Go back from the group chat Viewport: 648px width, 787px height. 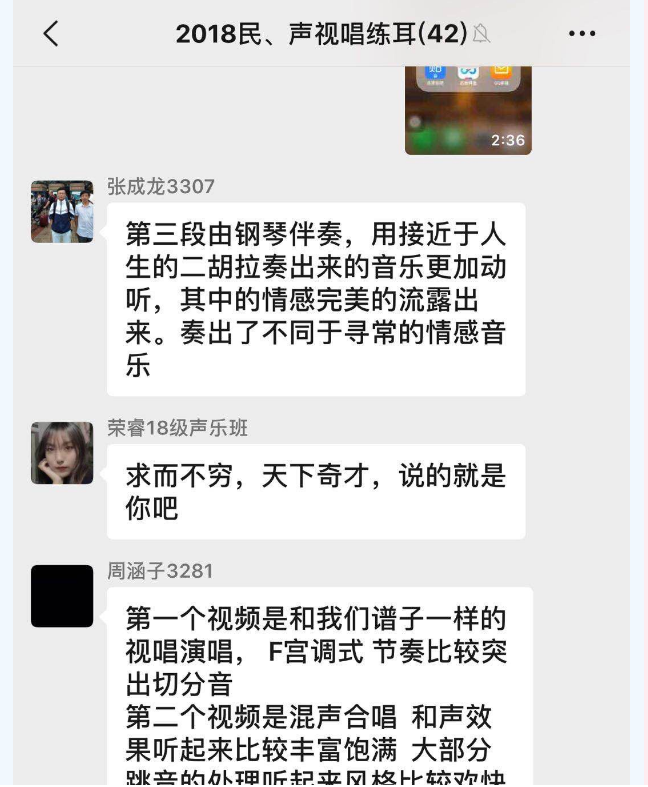coord(51,34)
